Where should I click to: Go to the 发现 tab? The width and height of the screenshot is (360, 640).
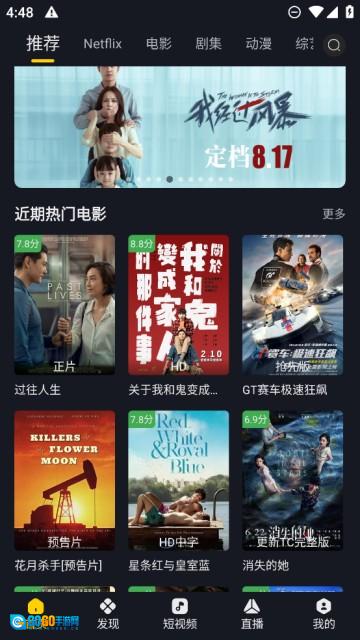(x=108, y=614)
